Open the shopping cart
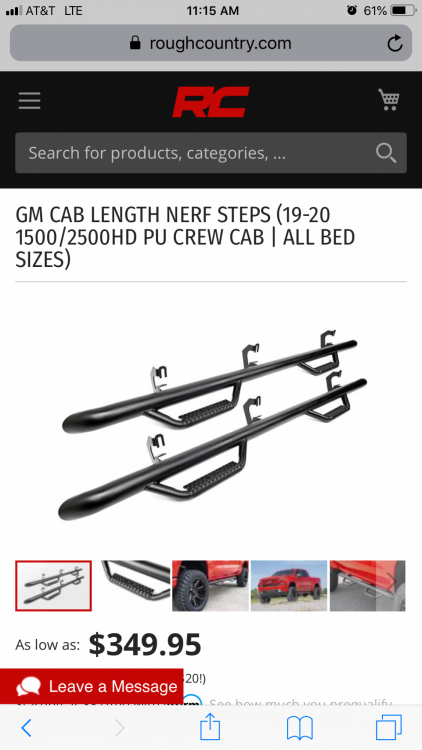422x750 pixels. [x=389, y=99]
